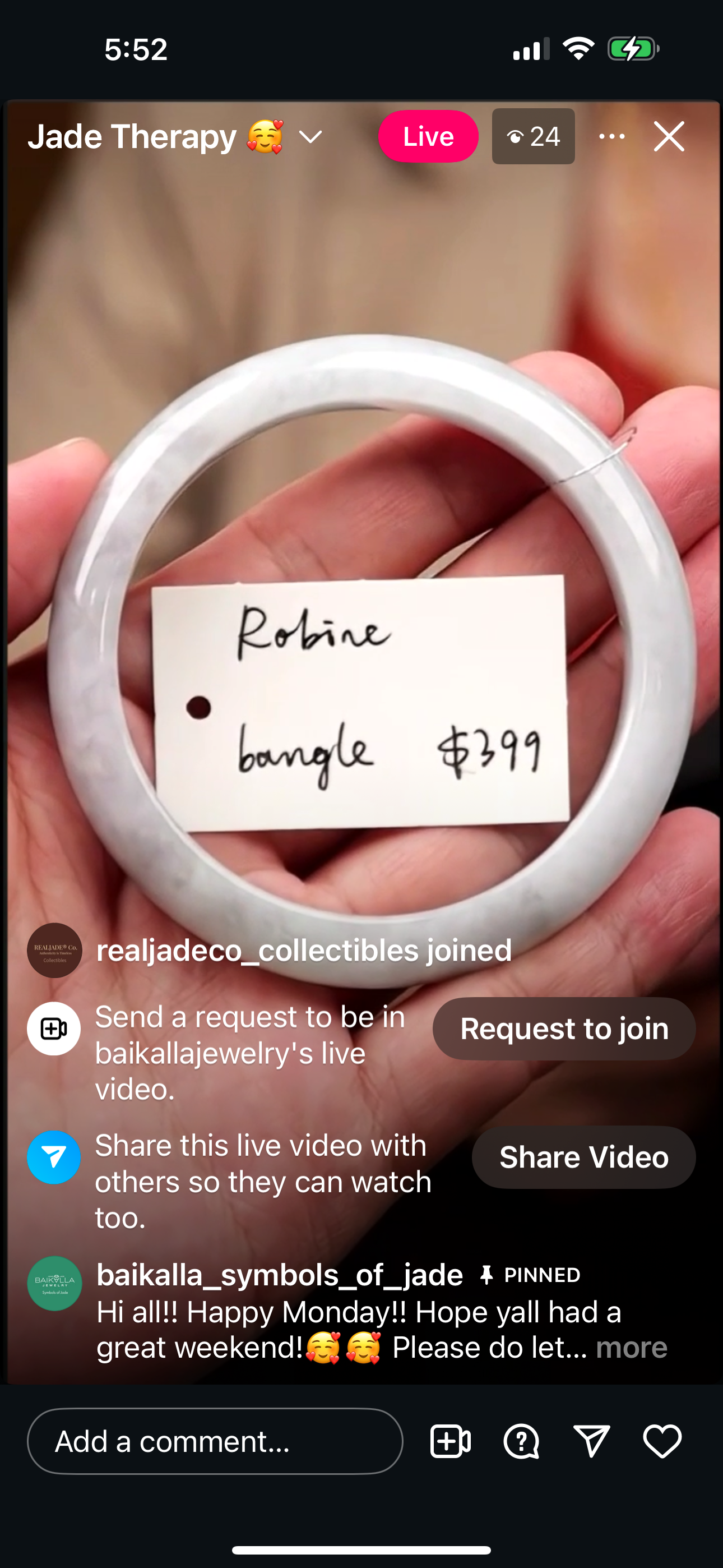This screenshot has width=723, height=1568.
Task: View the 24 live viewers list
Action: pyautogui.click(x=533, y=136)
